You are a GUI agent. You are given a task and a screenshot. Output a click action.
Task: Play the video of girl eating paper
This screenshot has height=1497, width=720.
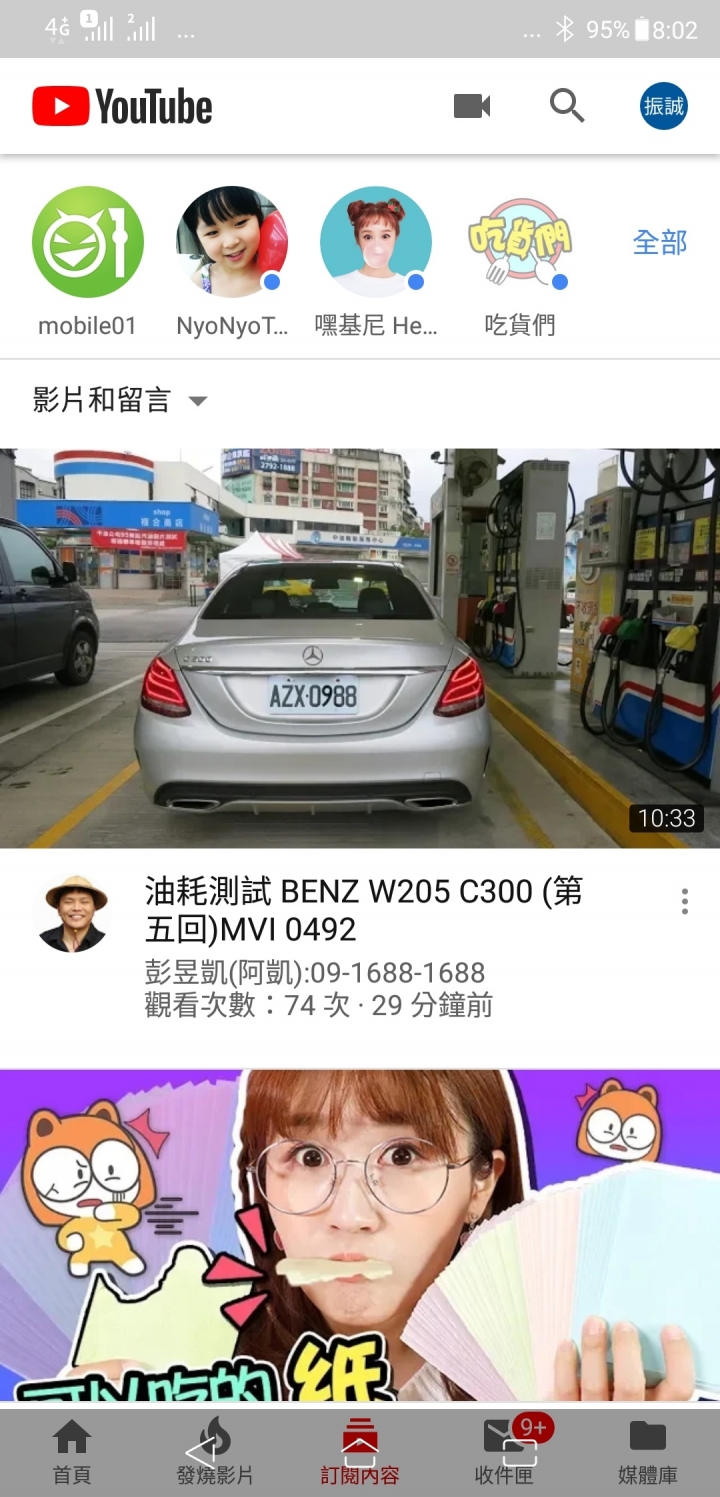pyautogui.click(x=360, y=1235)
